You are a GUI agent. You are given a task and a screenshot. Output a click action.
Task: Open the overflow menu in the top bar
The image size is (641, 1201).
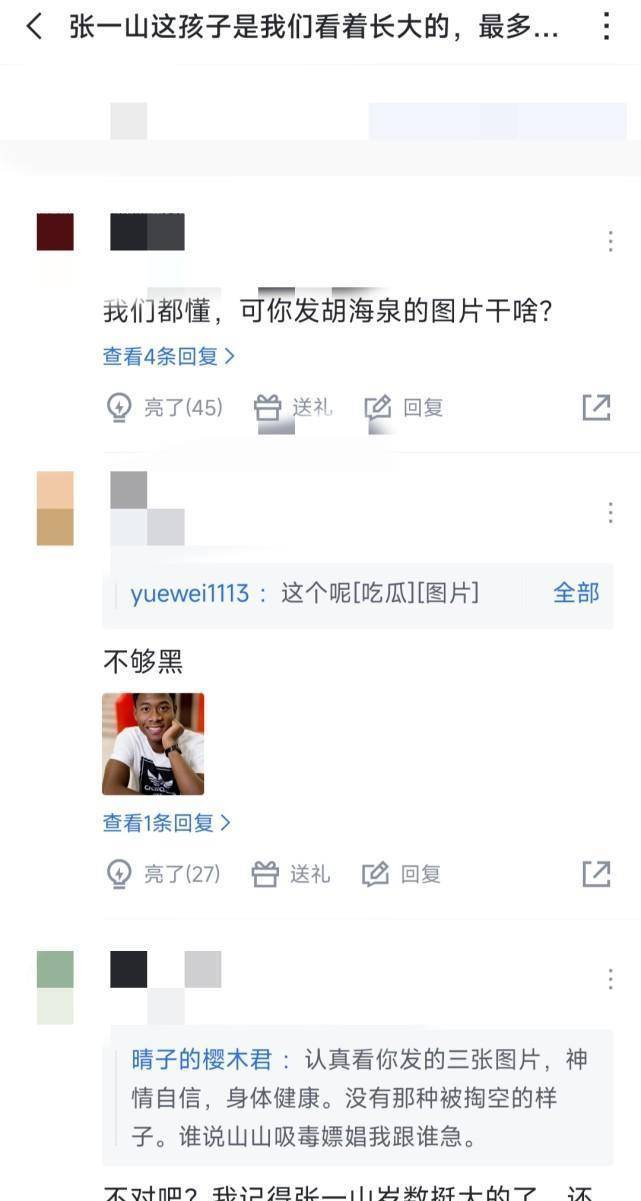click(x=606, y=27)
